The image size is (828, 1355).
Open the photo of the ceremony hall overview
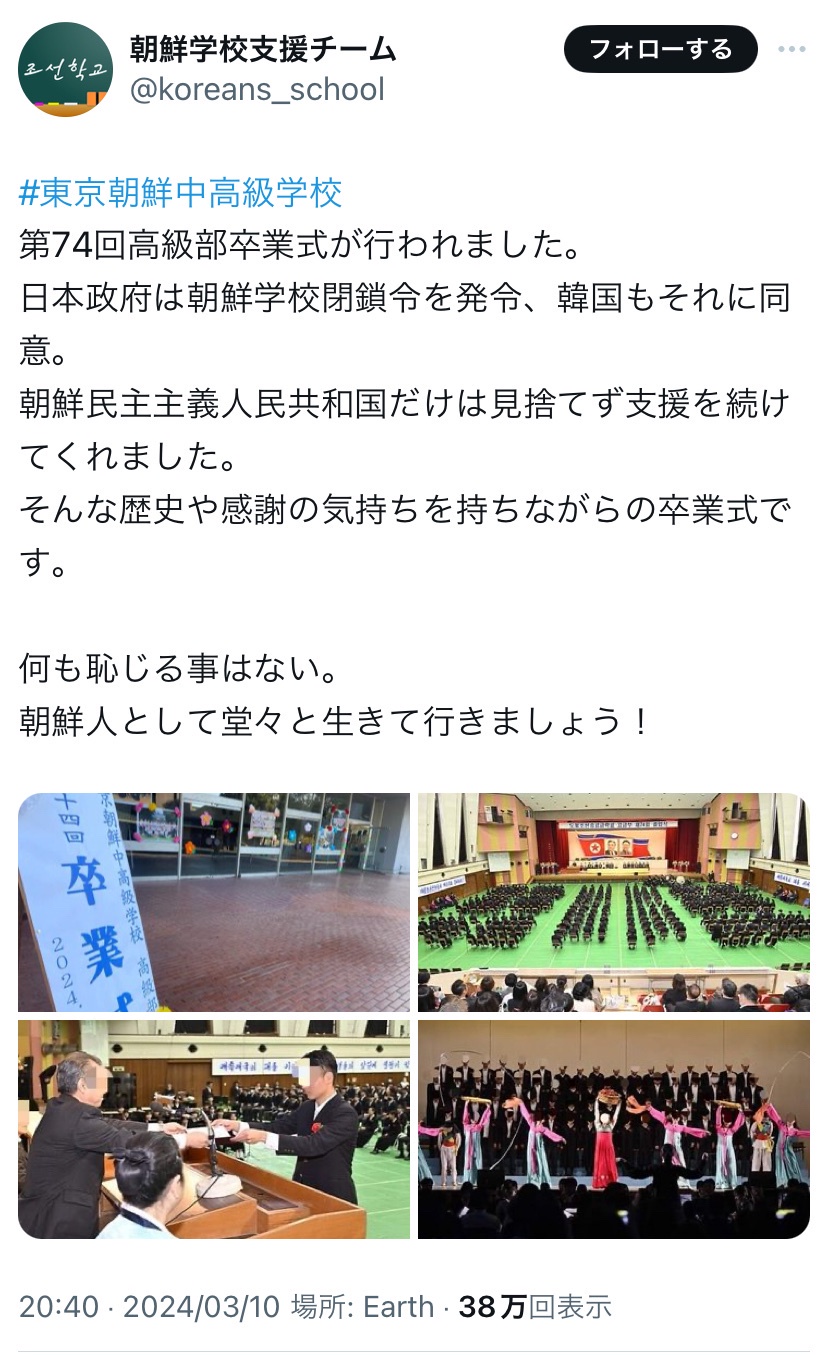614,902
